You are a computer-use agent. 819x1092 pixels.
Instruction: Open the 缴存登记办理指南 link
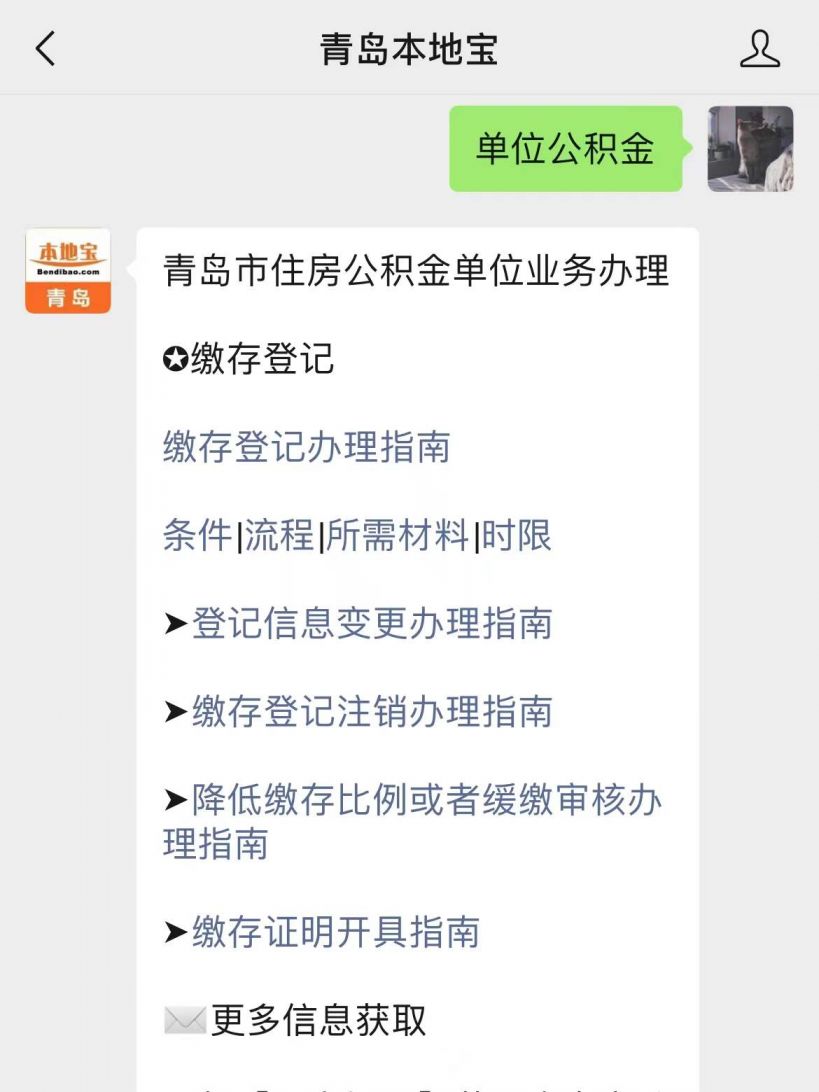[x=306, y=447]
